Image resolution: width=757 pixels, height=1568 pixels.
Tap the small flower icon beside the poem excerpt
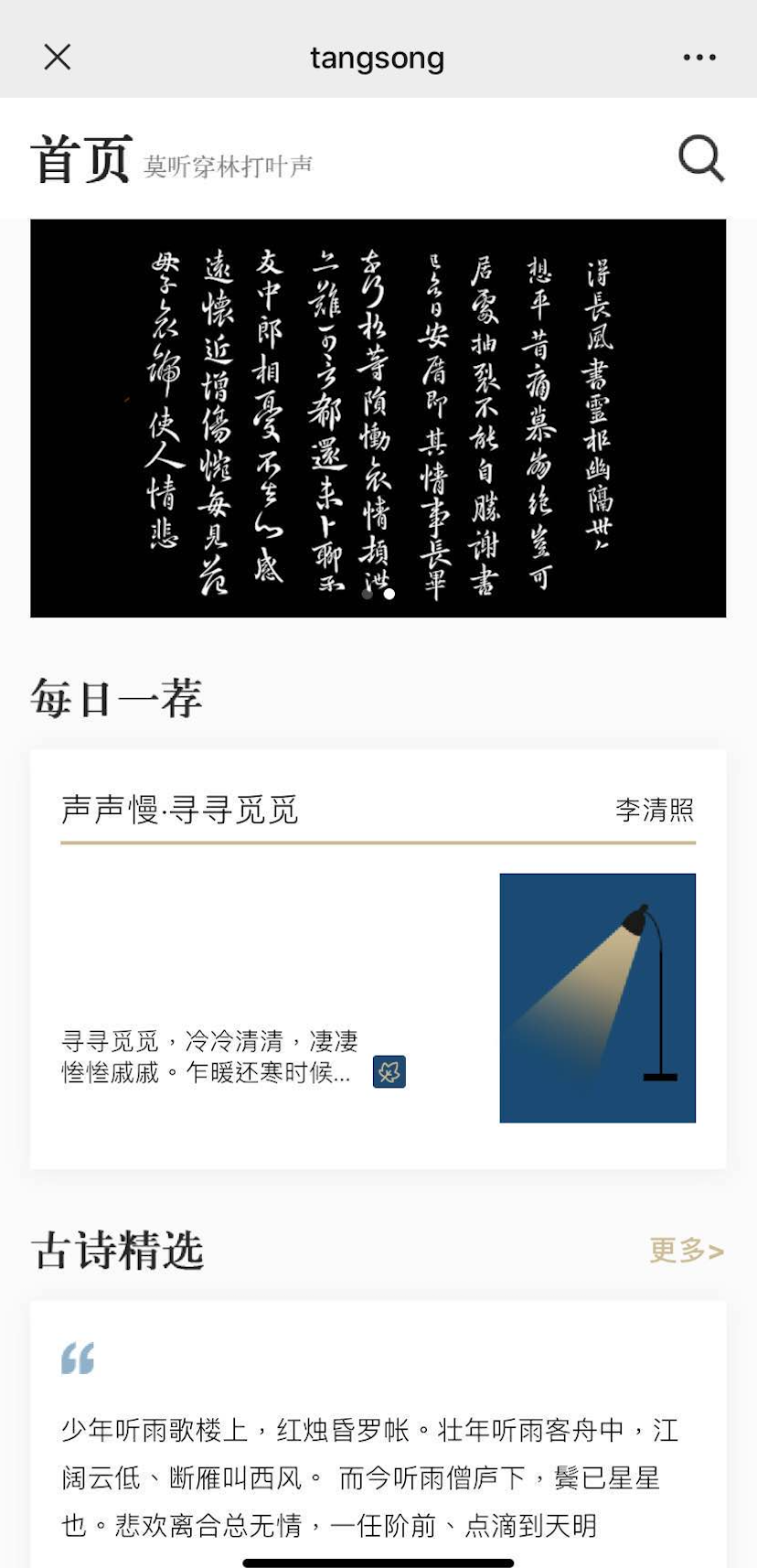(389, 1071)
